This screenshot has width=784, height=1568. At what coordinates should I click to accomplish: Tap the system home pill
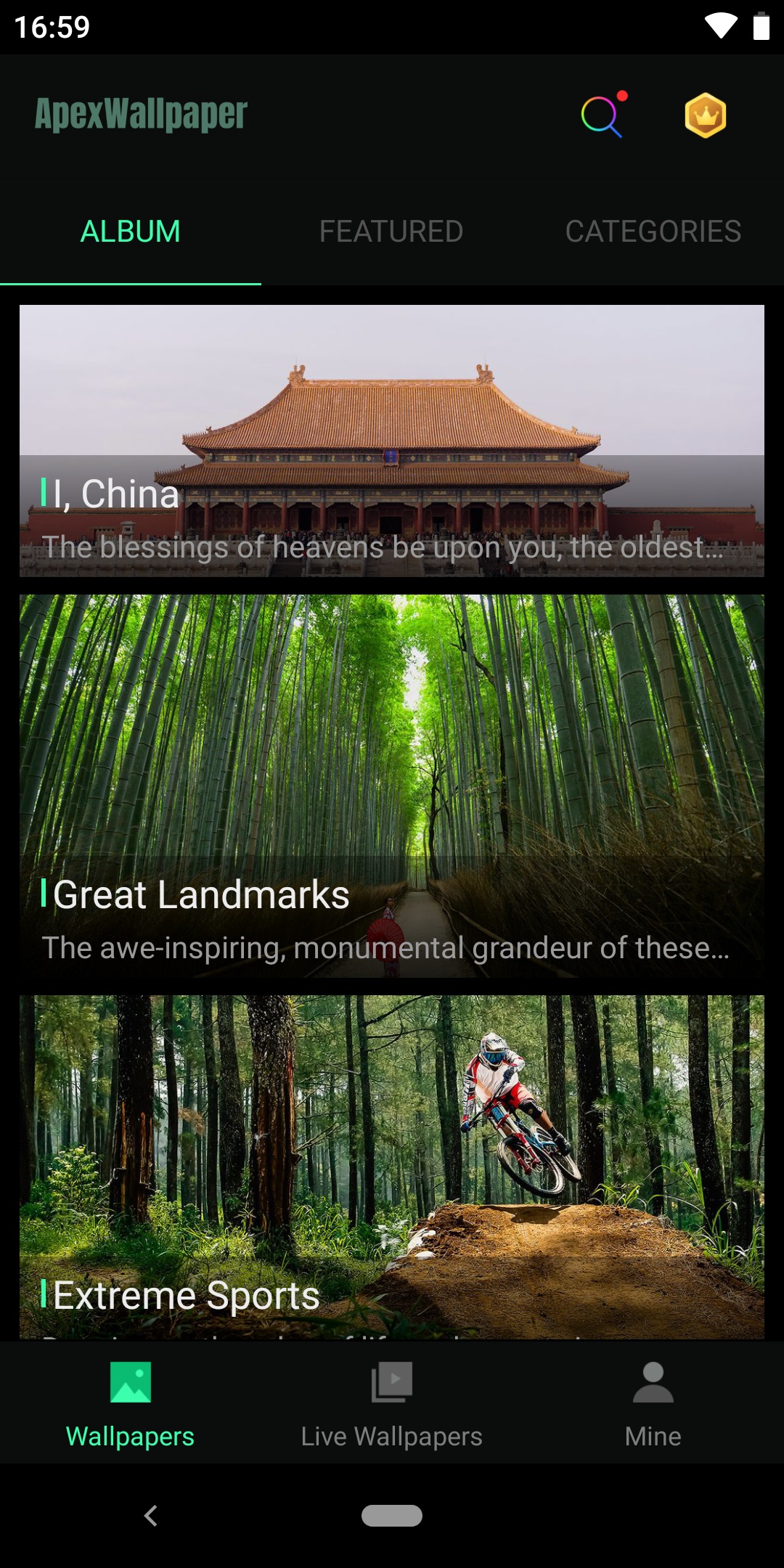coord(392,1516)
